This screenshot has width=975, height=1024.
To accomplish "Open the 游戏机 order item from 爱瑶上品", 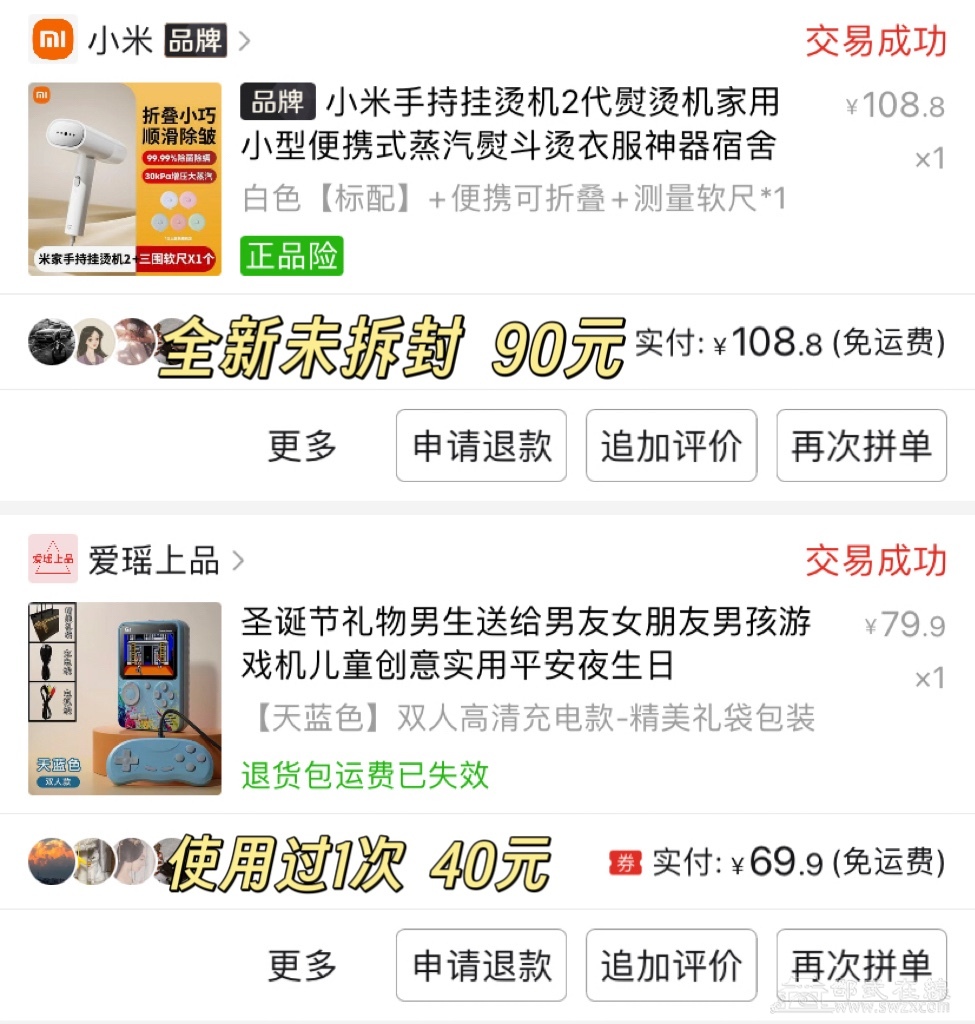I will pyautogui.click(x=525, y=644).
